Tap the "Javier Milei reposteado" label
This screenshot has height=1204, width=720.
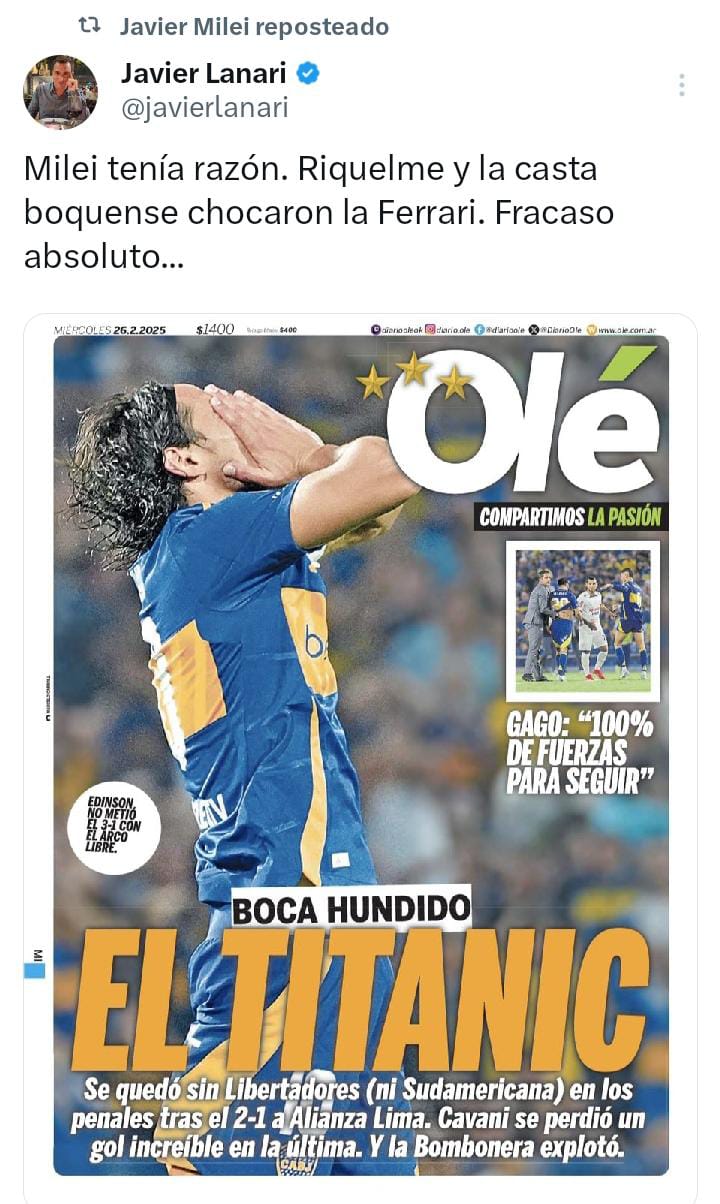[254, 26]
